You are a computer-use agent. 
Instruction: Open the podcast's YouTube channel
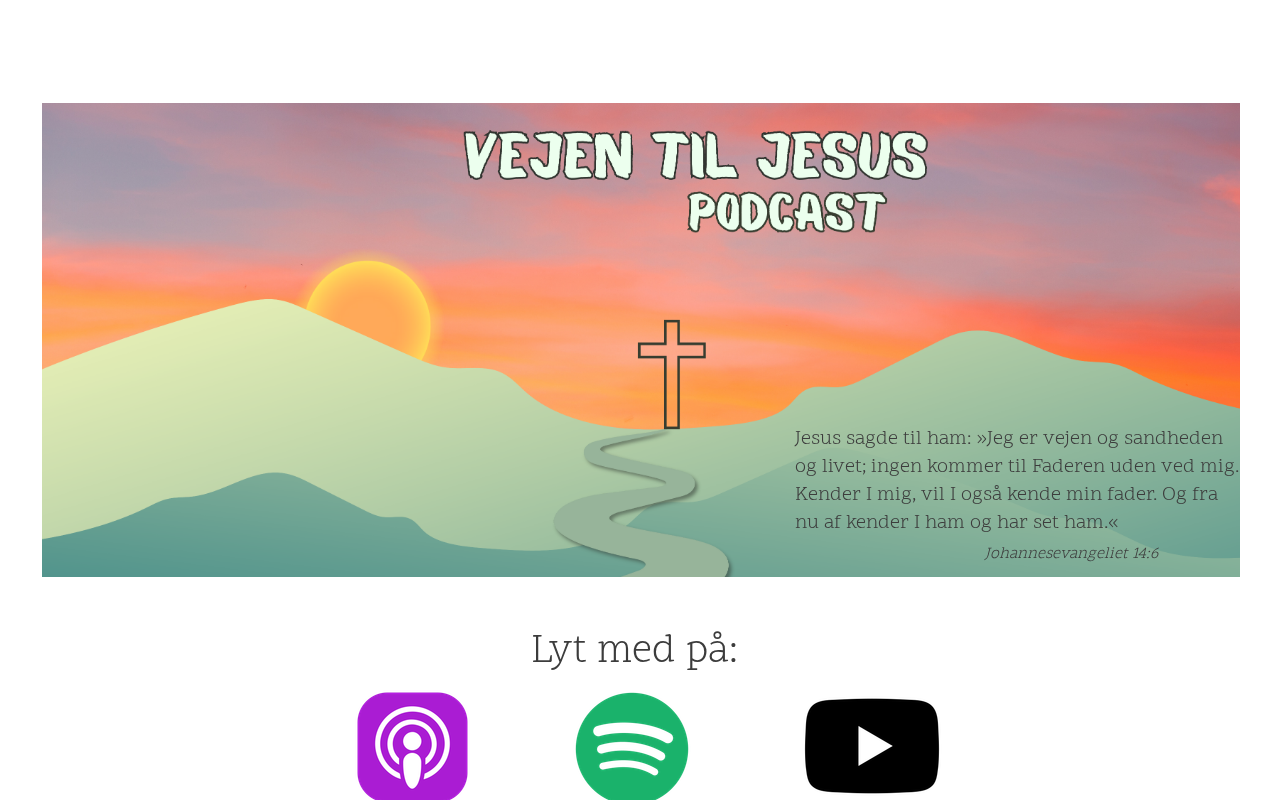click(871, 746)
